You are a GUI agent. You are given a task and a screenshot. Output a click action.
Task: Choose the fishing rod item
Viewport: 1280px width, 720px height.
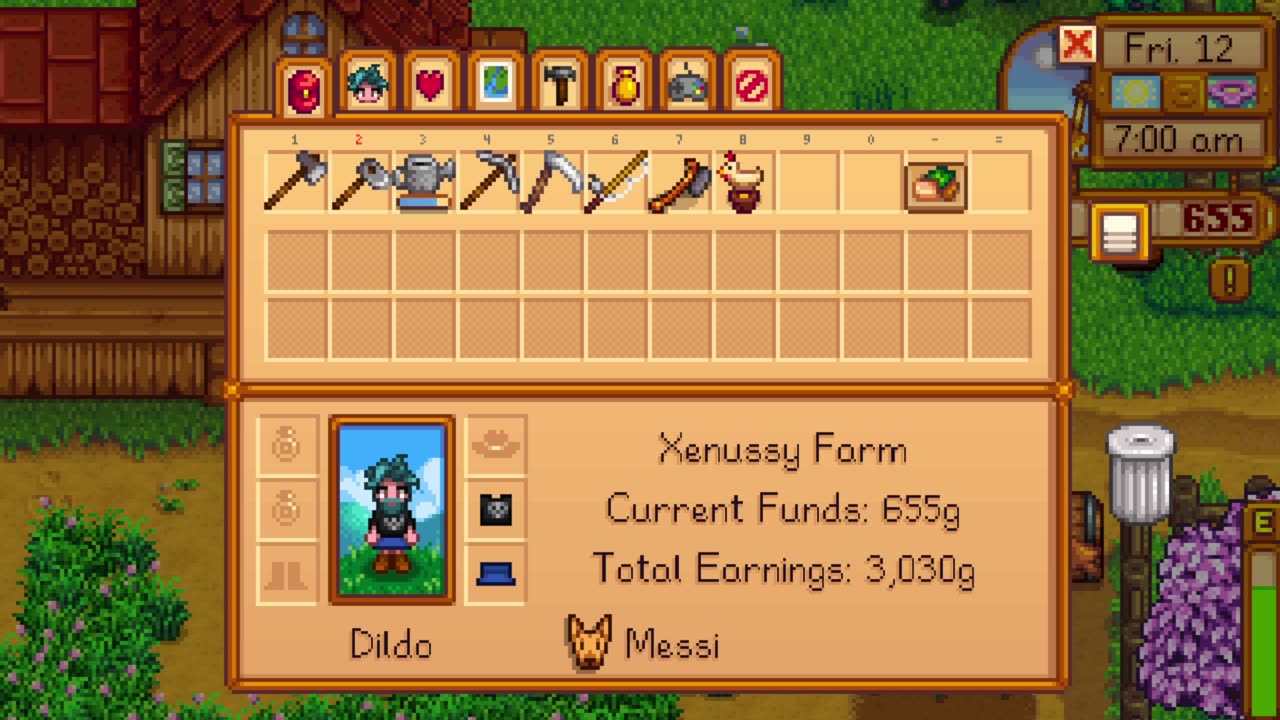point(616,182)
